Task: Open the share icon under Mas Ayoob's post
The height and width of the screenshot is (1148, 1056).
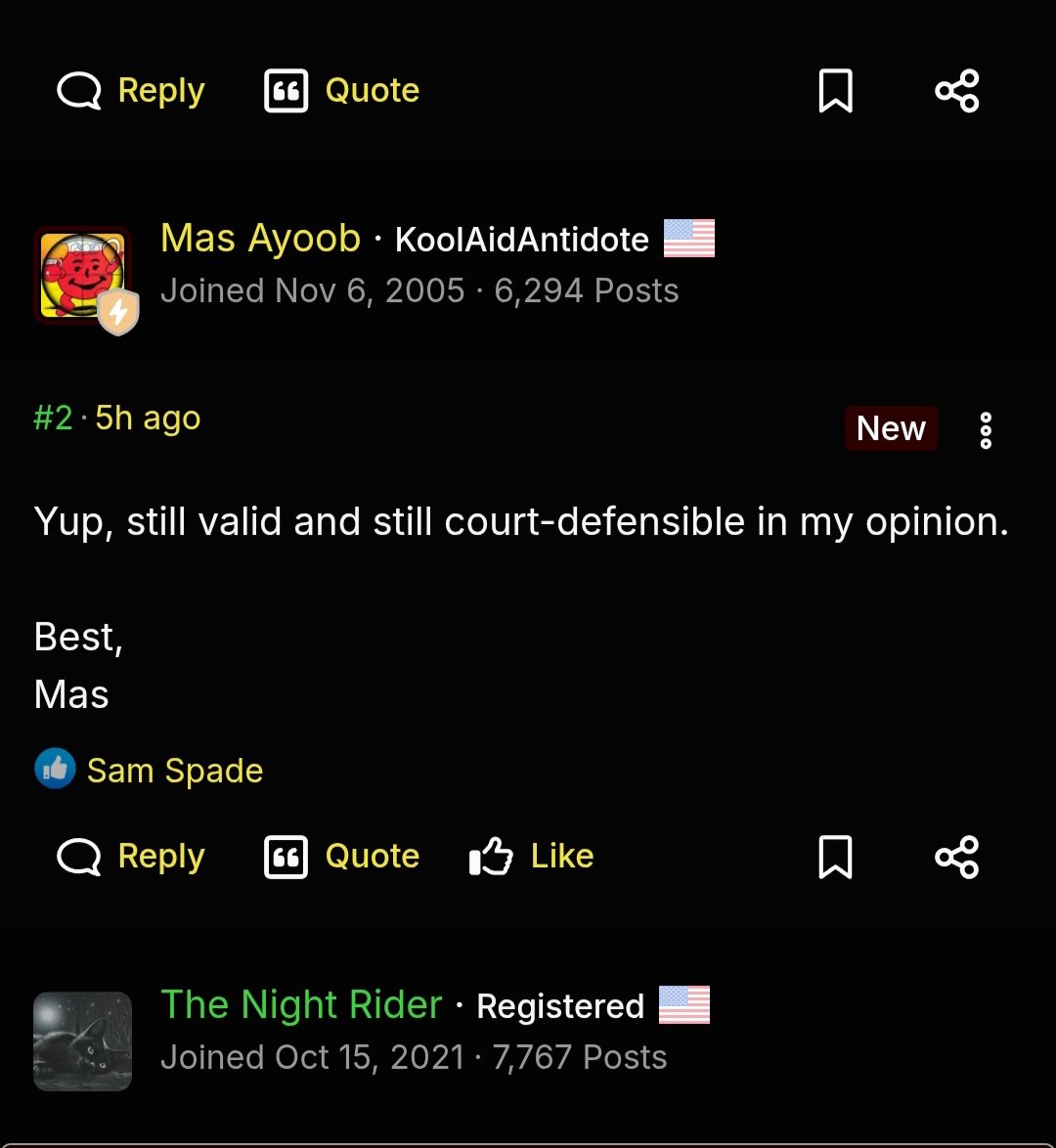Action: coord(956,857)
